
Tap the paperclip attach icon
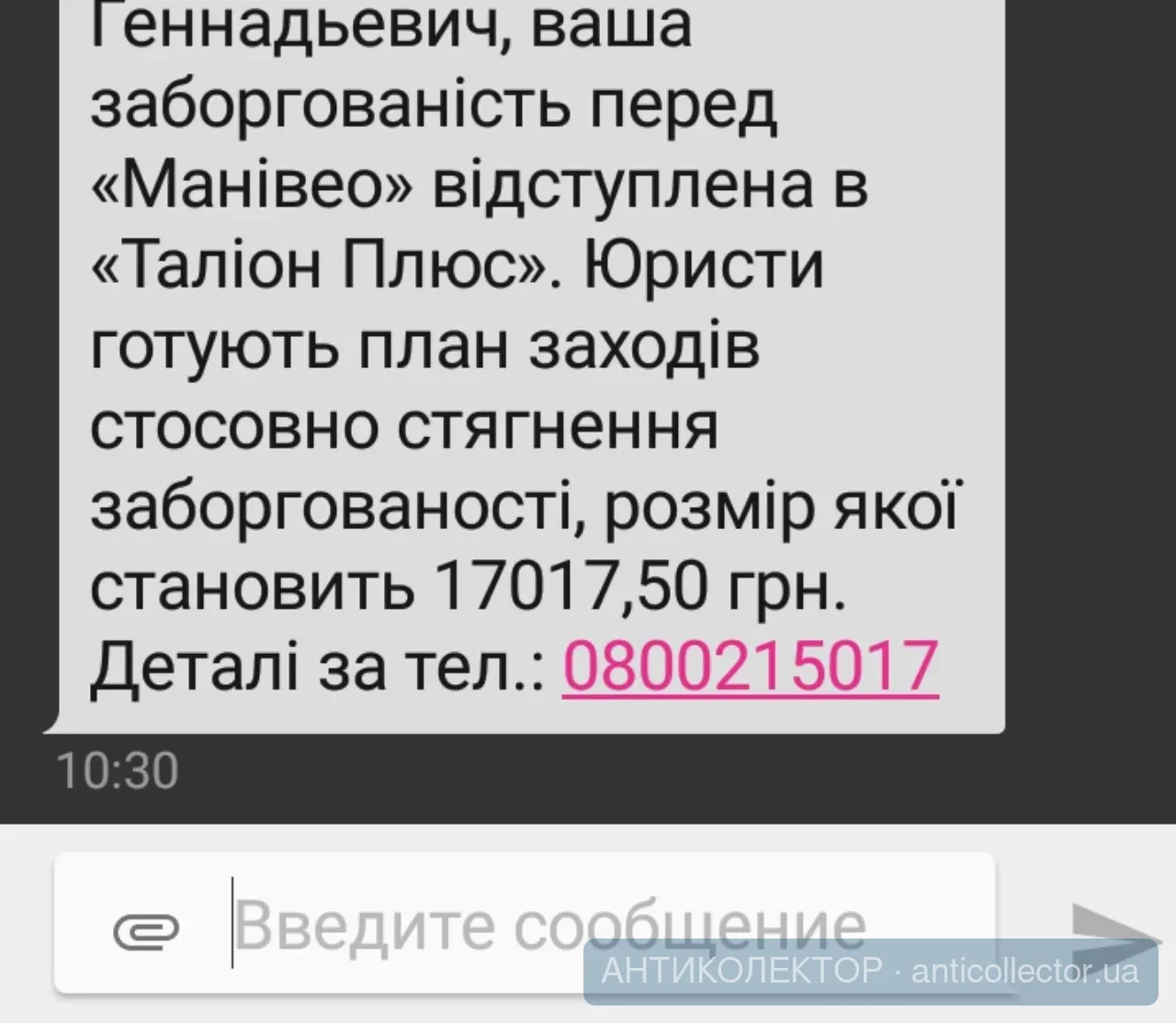[x=145, y=931]
